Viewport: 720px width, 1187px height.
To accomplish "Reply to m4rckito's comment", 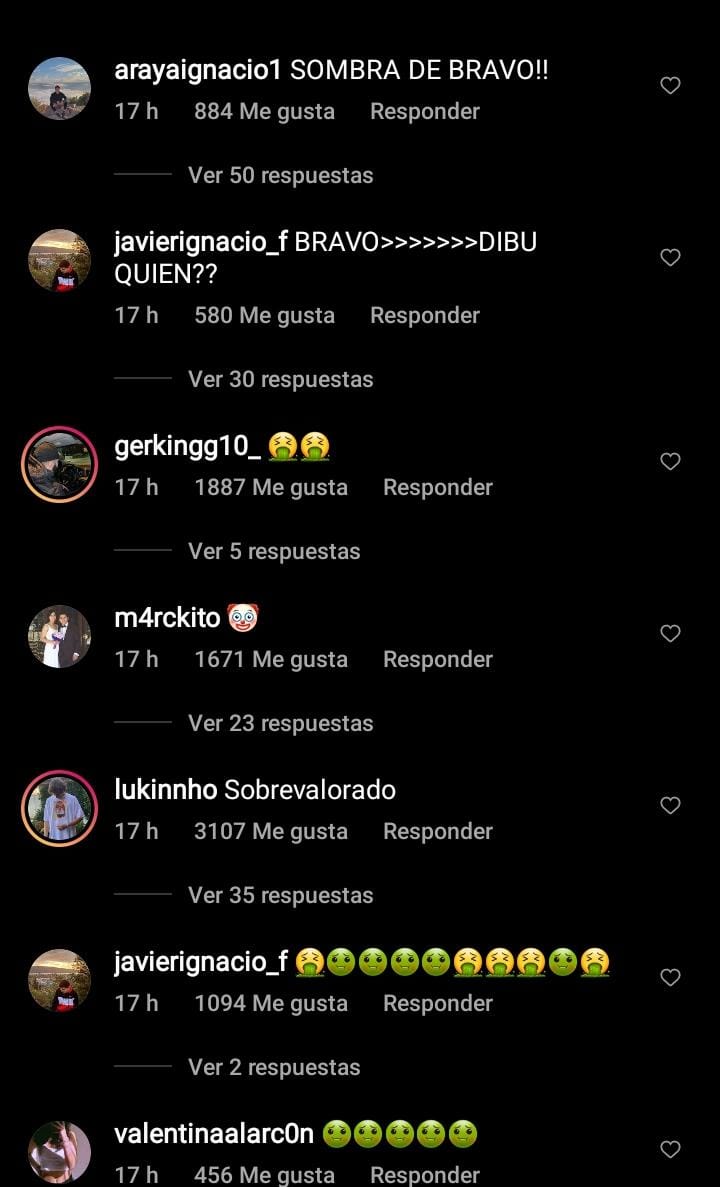I will (437, 659).
